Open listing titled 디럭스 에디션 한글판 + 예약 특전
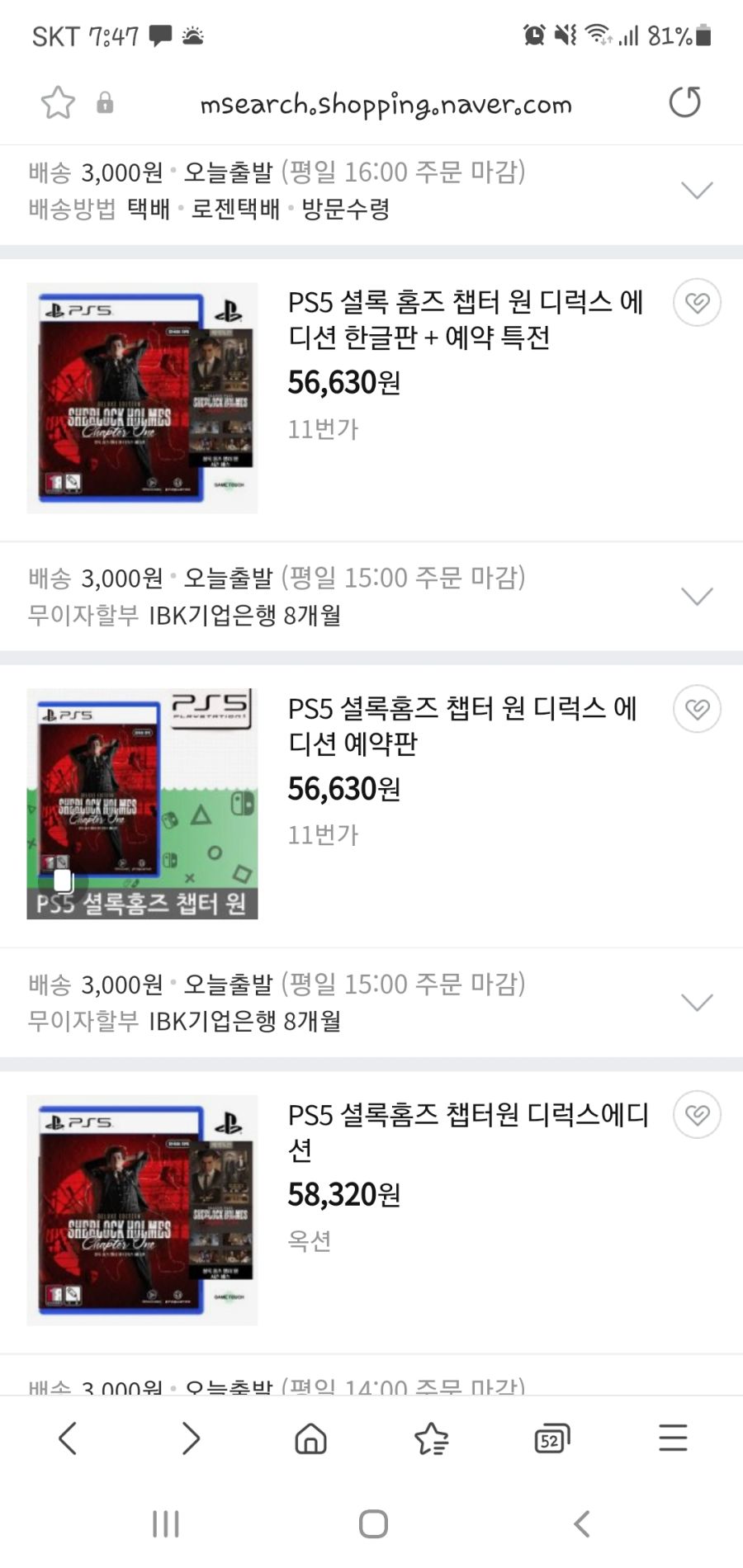The height and width of the screenshot is (1568, 743). (x=465, y=319)
